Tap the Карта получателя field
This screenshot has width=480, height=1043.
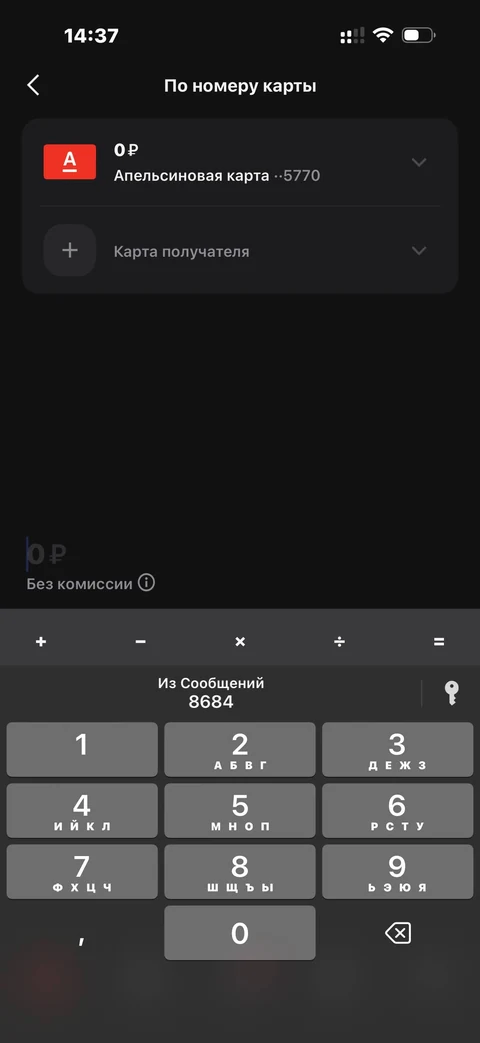[x=240, y=251]
